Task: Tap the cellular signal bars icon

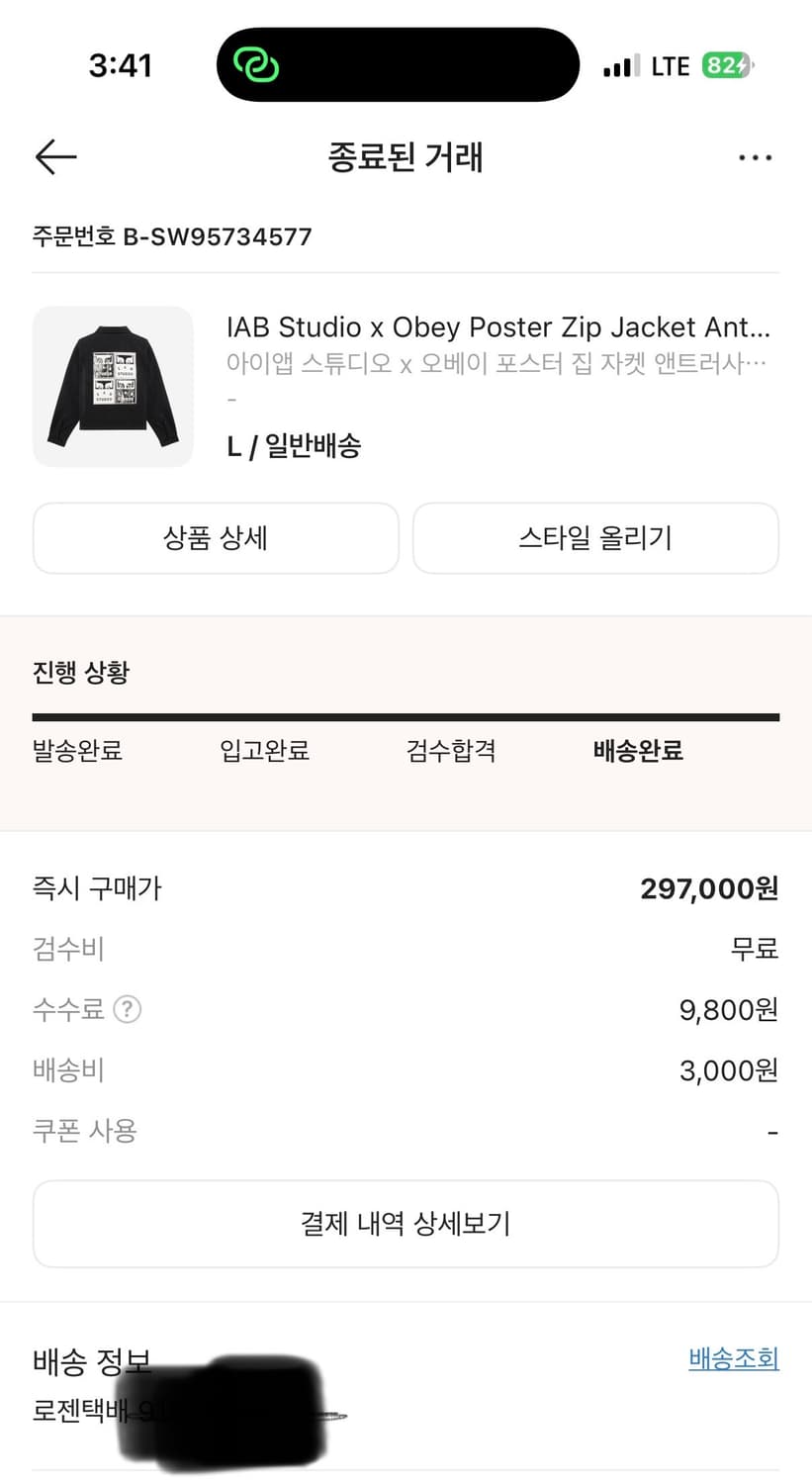Action: 621,65
